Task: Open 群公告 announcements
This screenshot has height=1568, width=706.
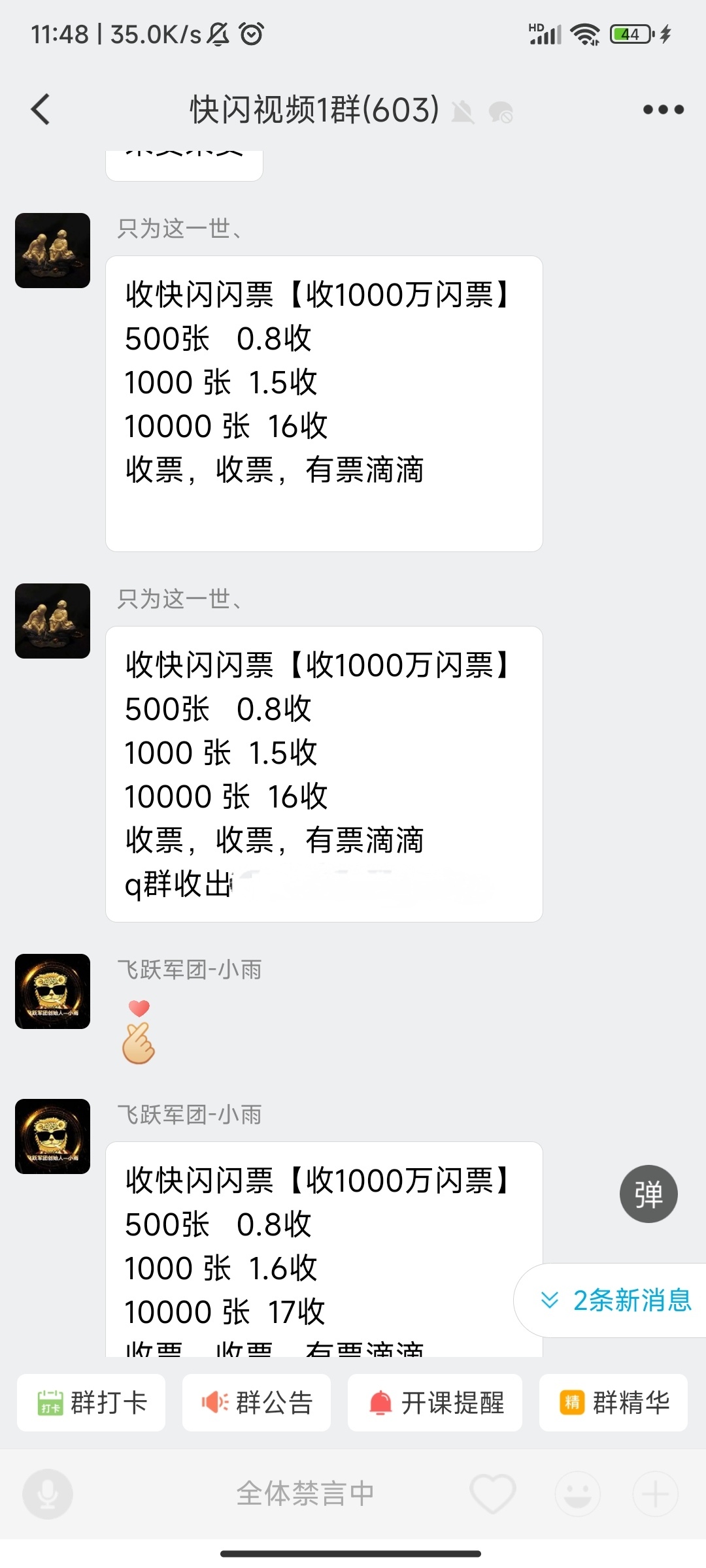Action: 256,1403
